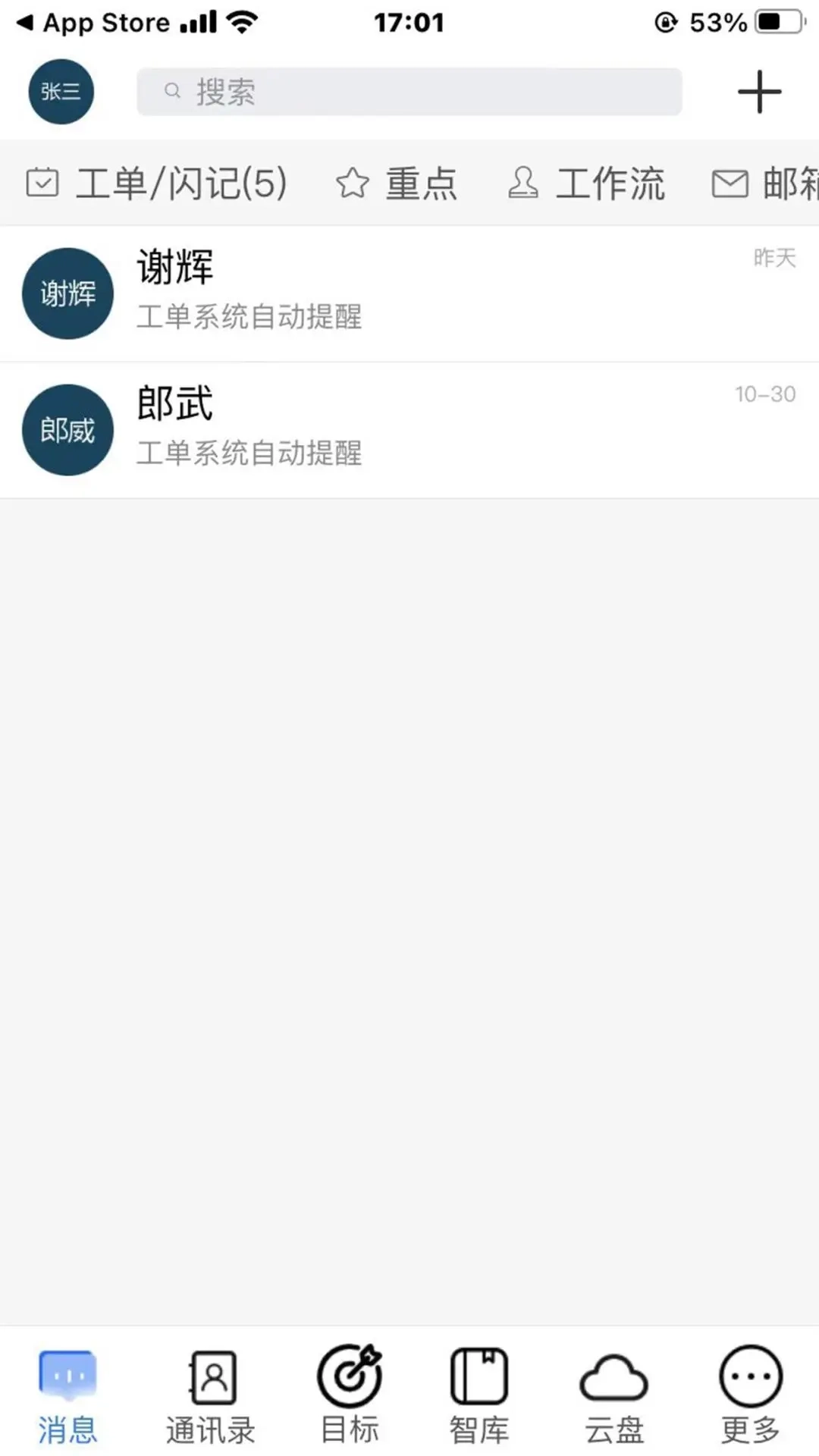Return to App Store via status bar
Image resolution: width=819 pixels, height=1456 pixels.
91,23
